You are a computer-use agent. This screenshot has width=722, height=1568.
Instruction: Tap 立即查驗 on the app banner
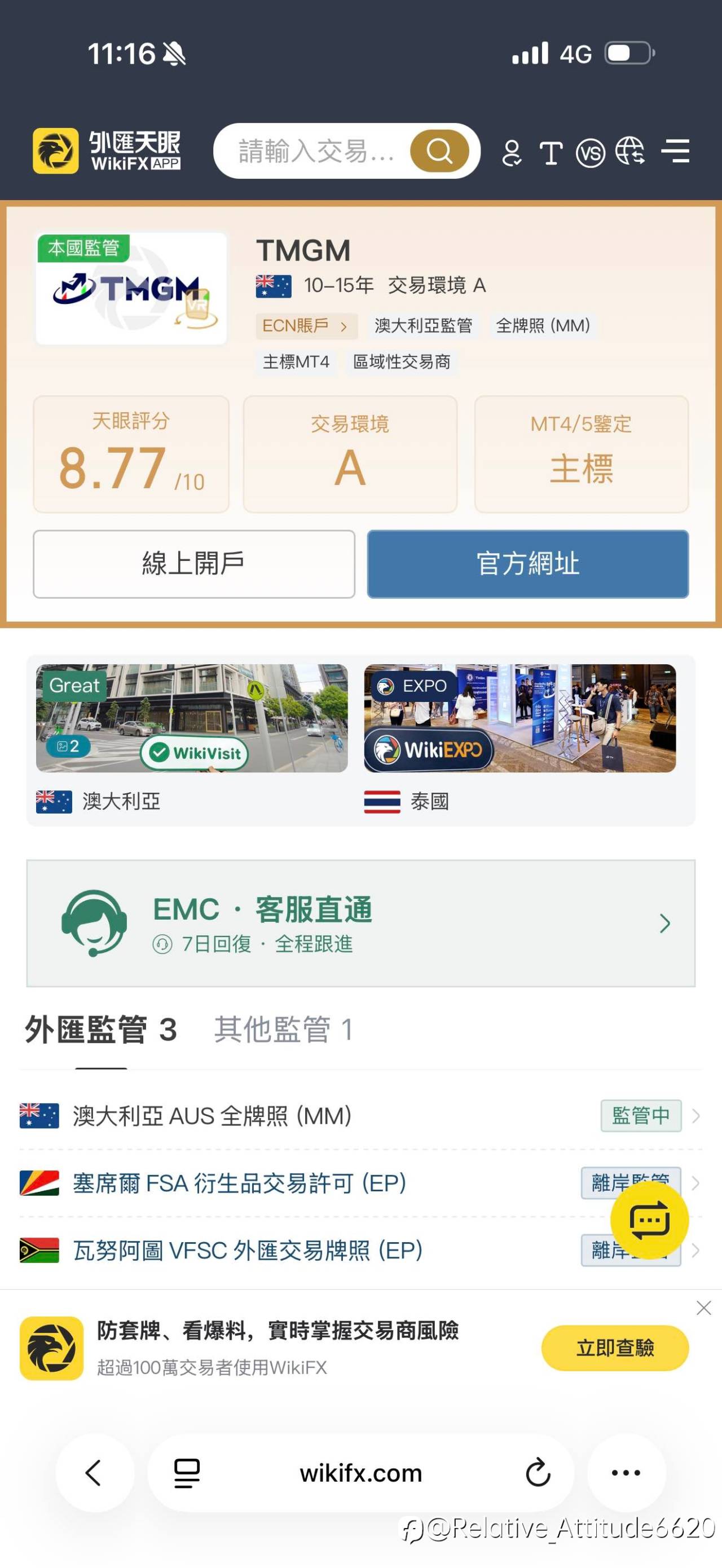tap(615, 1348)
